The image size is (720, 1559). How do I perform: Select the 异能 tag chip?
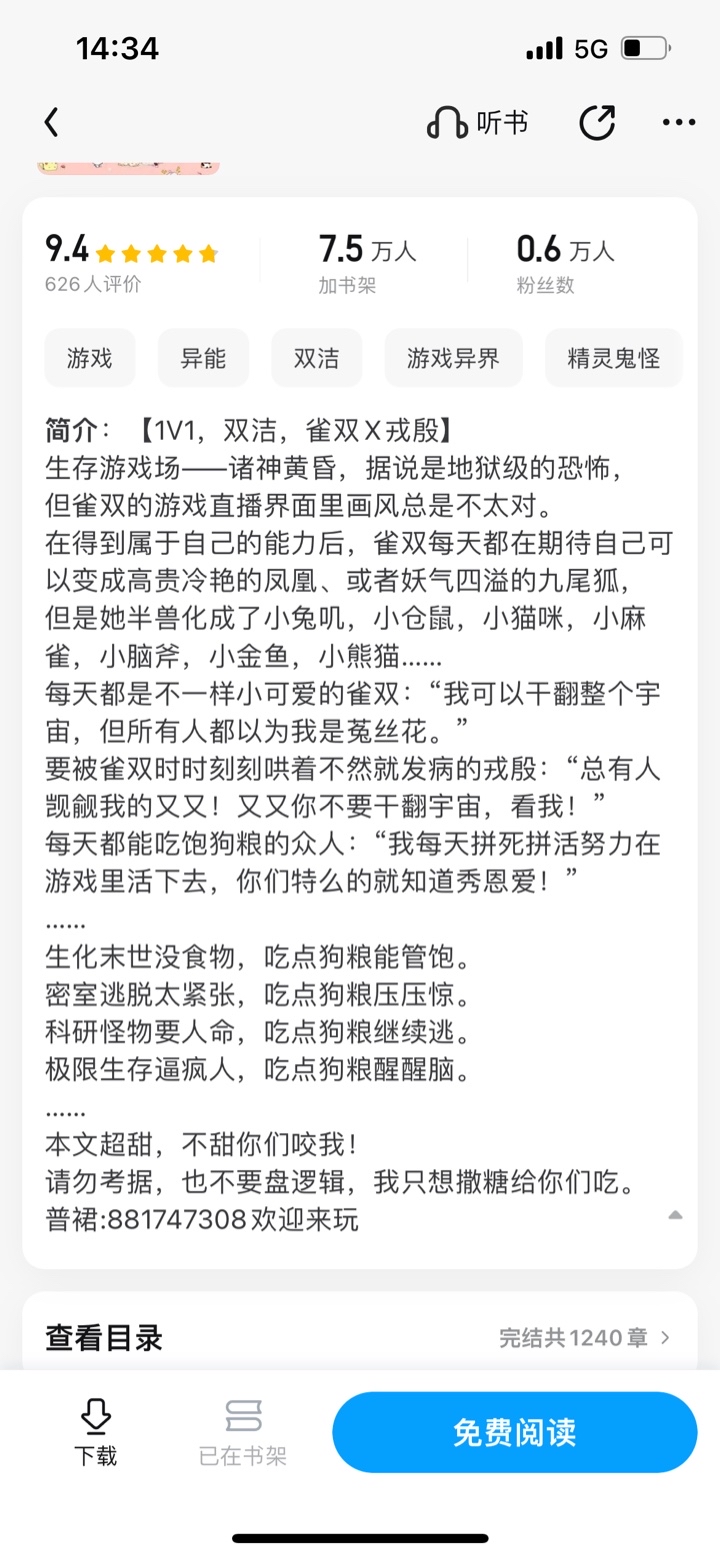click(203, 358)
